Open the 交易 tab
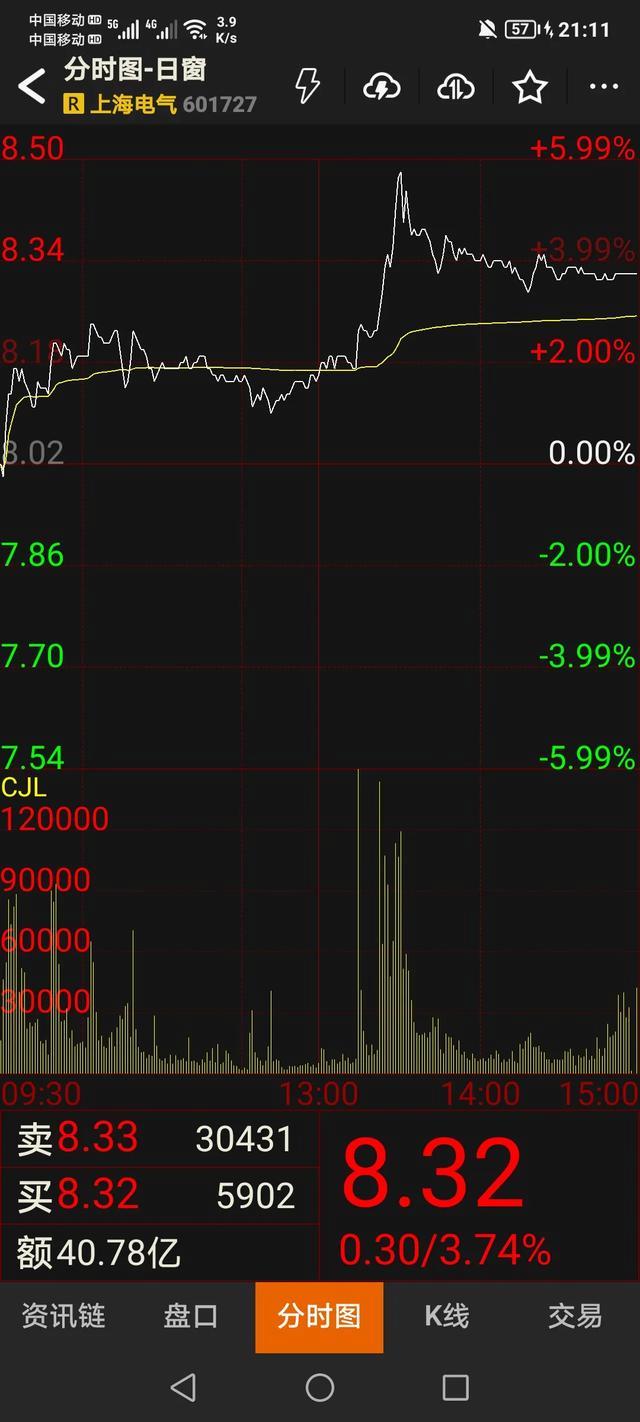This screenshot has width=640, height=1422. pyautogui.click(x=575, y=1316)
